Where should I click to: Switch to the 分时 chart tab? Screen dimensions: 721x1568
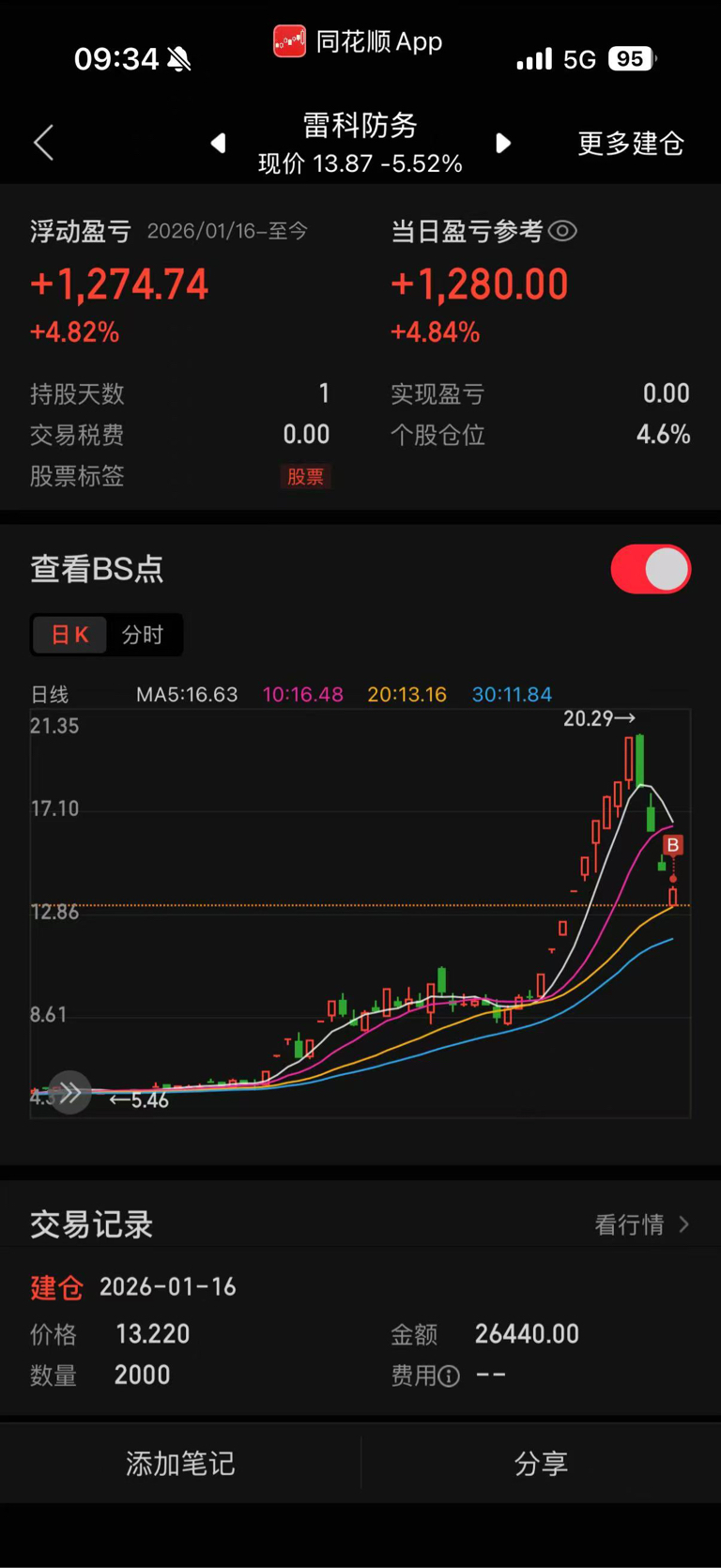point(143,635)
